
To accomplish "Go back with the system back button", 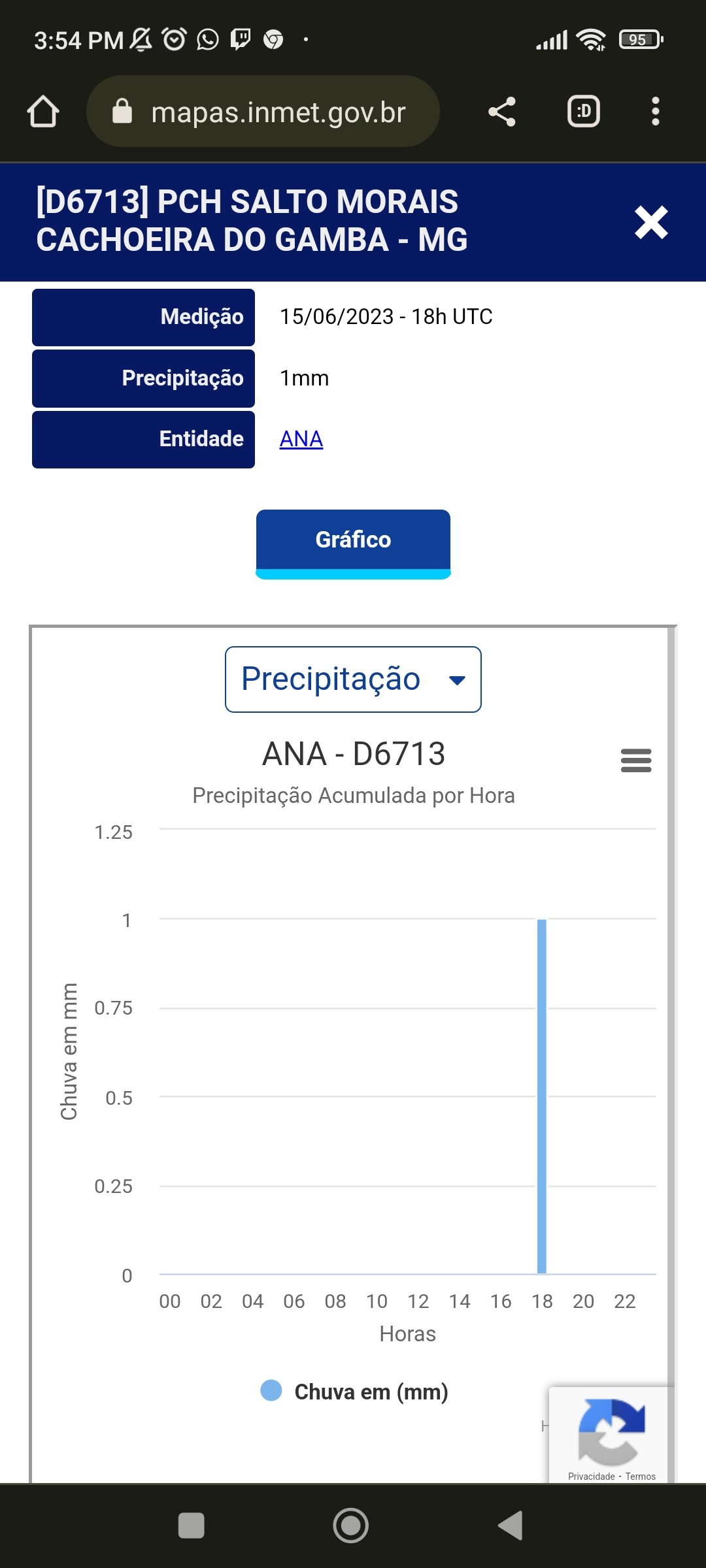I will click(x=511, y=1526).
